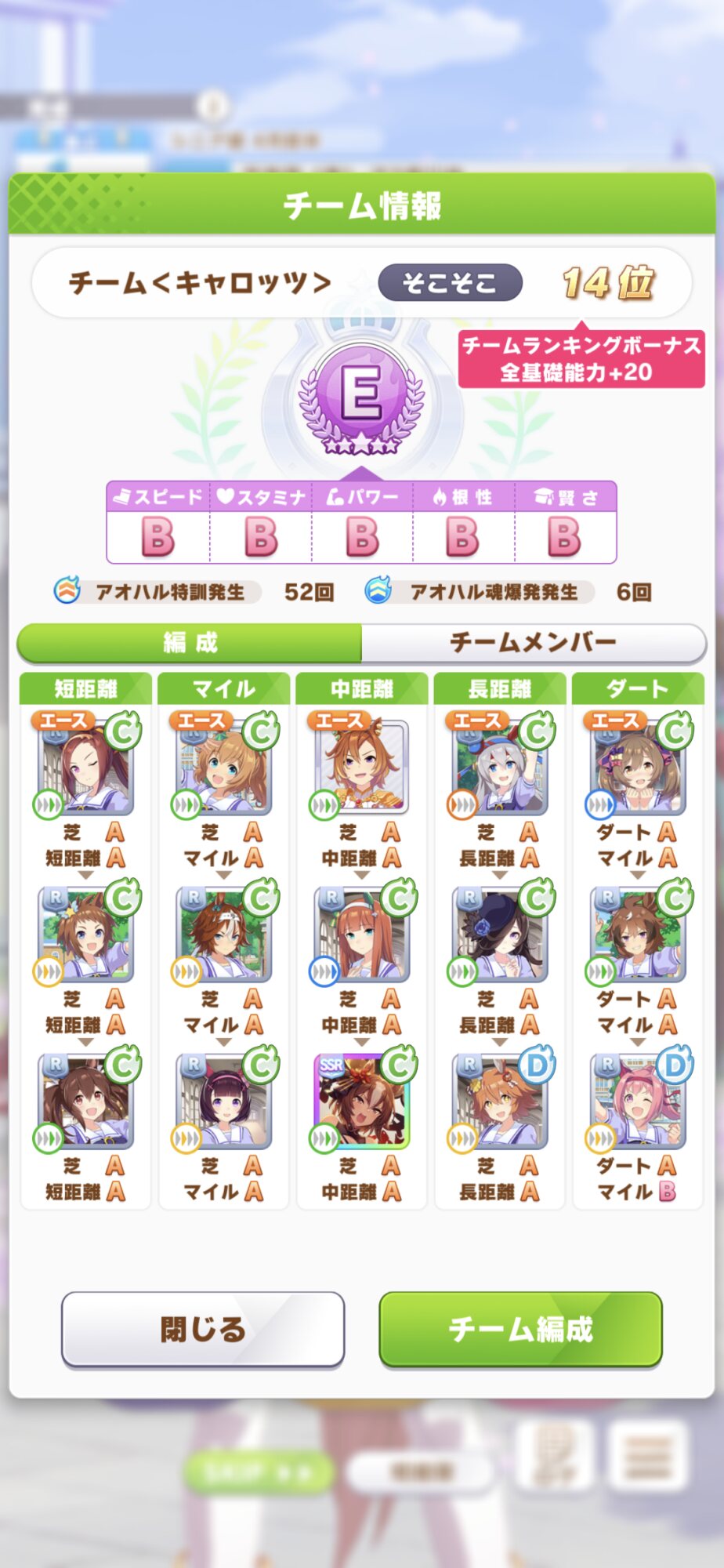Close the team info dialog
The image size is (724, 1568).
pos(203,1329)
